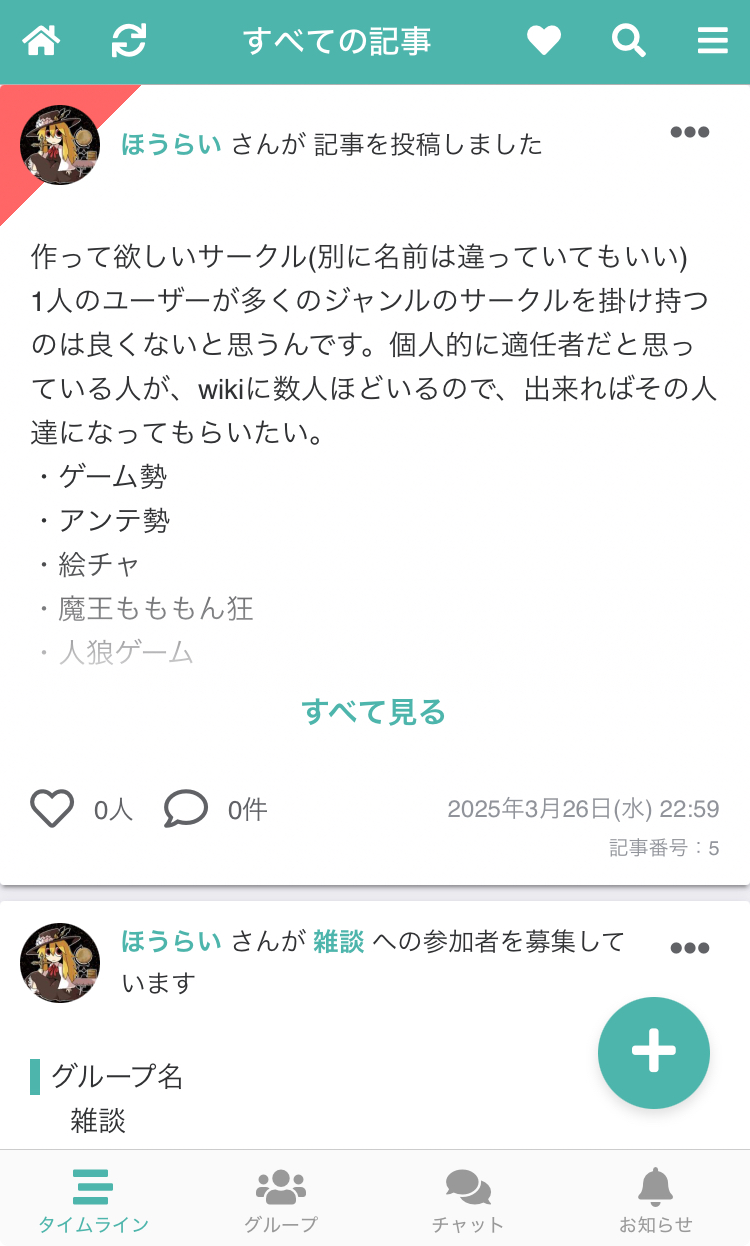This screenshot has height=1246, width=750.
Task: Switch to the チャット tab
Action: (x=468, y=1200)
